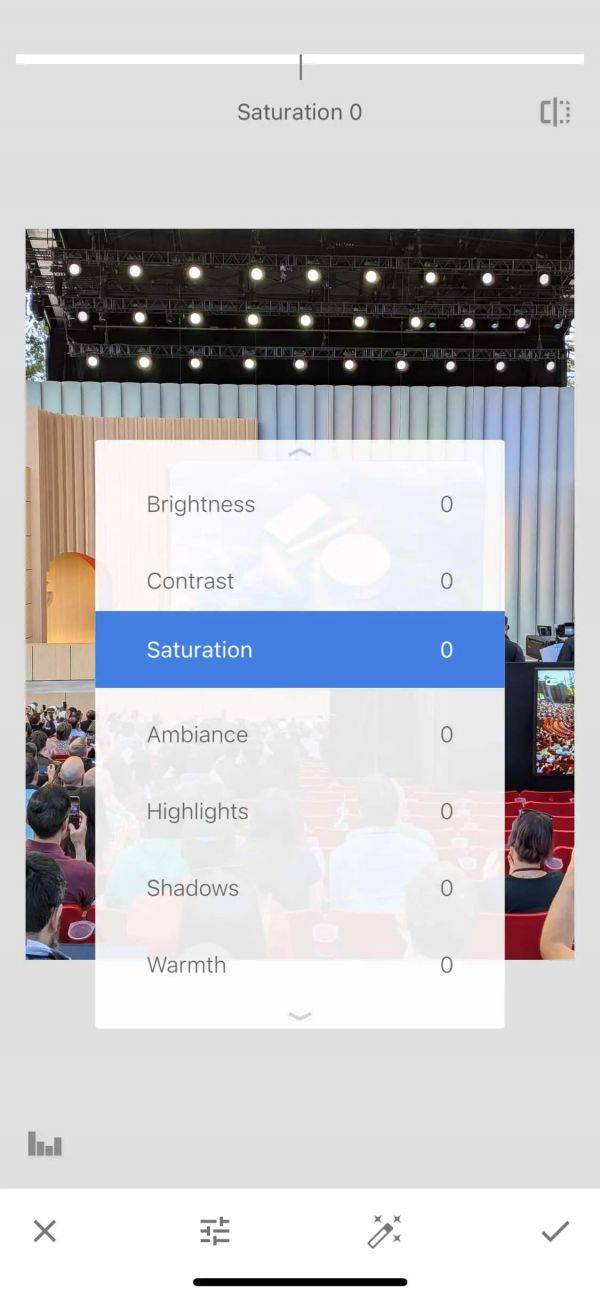Cancel edits with the X button
Screen dimensions: 600x1299
[45, 1231]
